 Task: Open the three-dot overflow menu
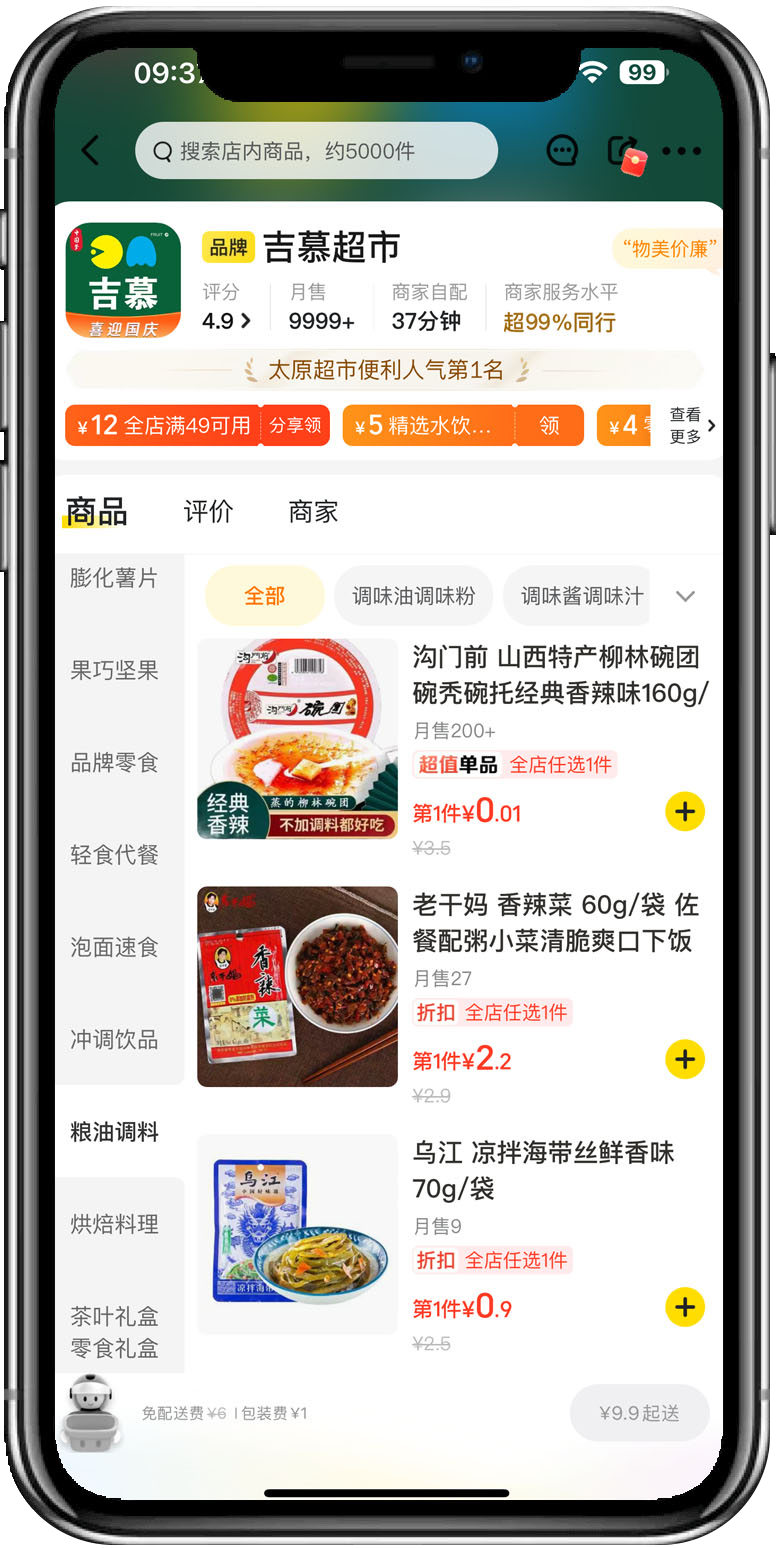pos(681,151)
